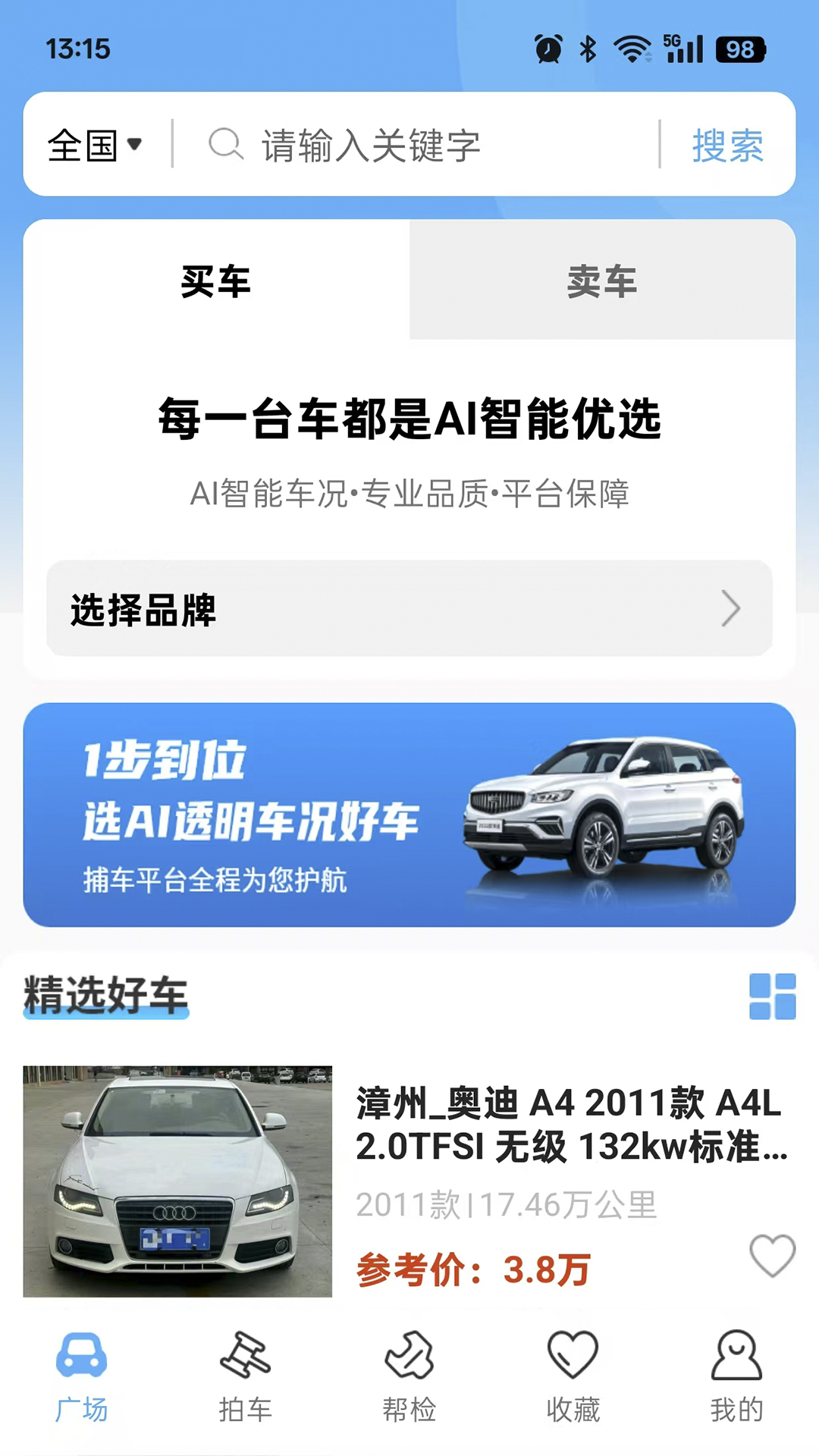Tap the 搜索 button
Viewport: 819px width, 1456px height.
(x=726, y=145)
